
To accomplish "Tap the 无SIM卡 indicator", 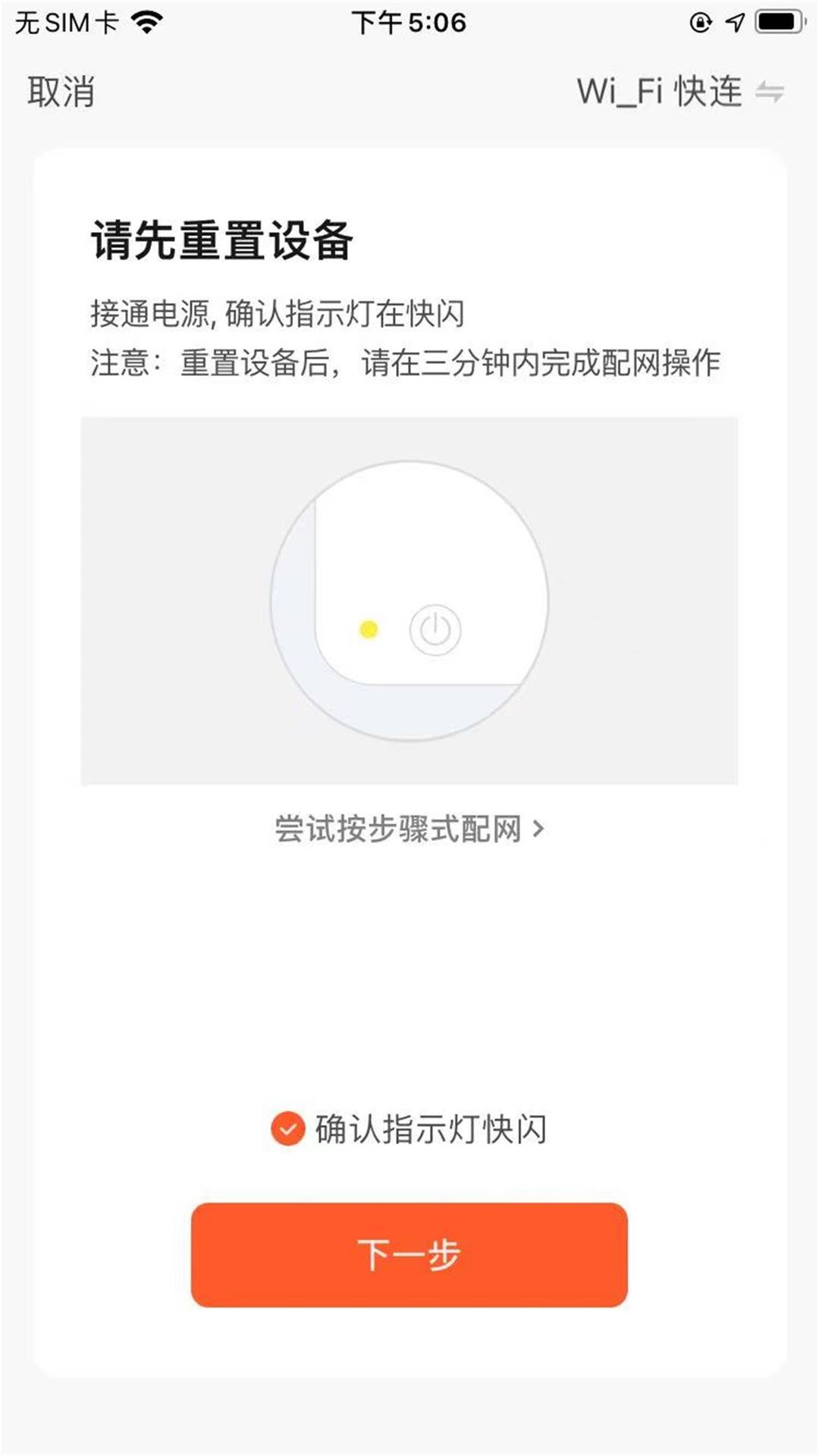I will pos(64,21).
